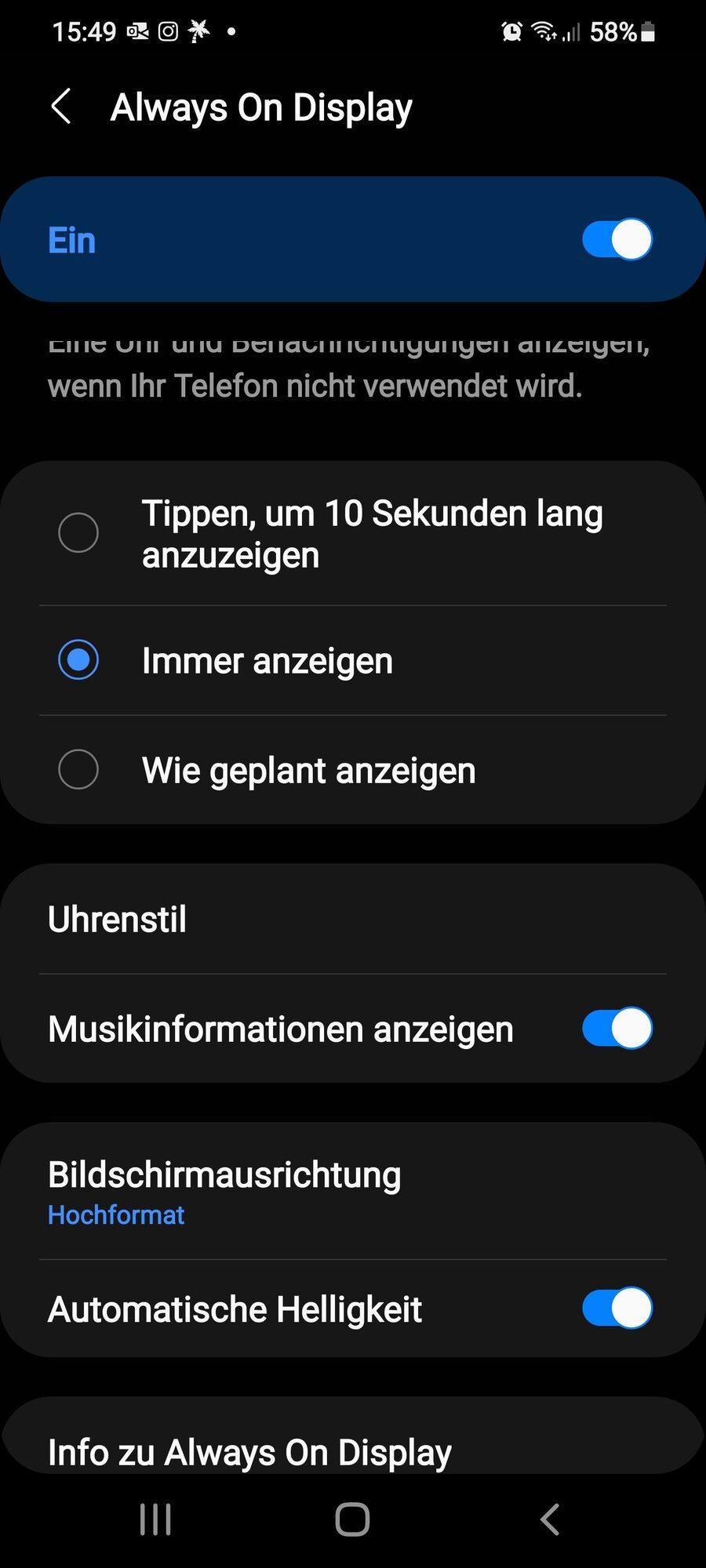This screenshot has width=706, height=1568.
Task: Open Info zu Always On Display
Action: (x=249, y=1452)
